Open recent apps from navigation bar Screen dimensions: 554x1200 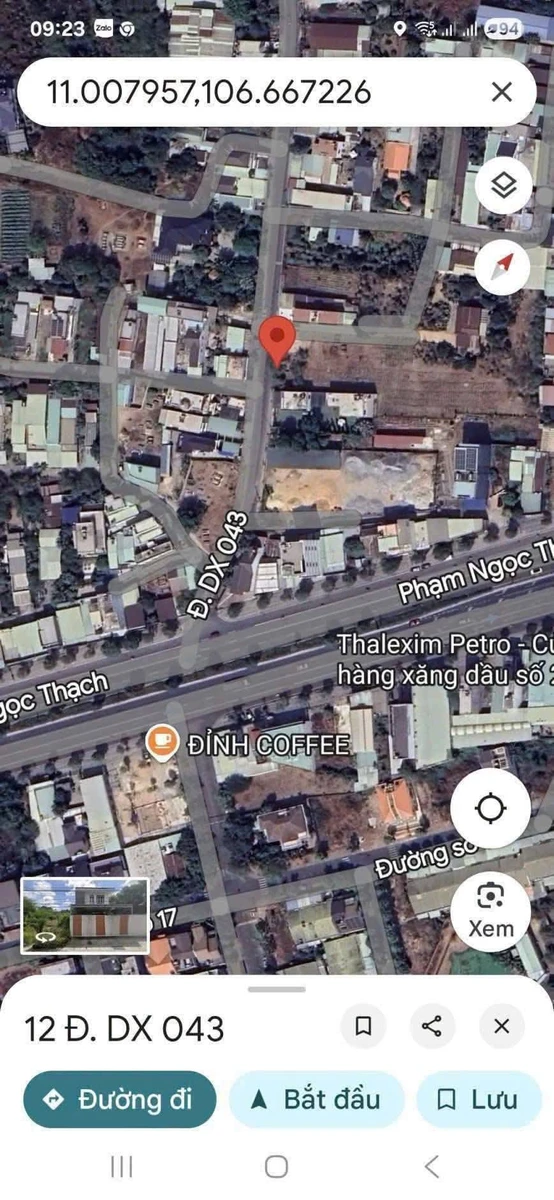coord(122,1166)
